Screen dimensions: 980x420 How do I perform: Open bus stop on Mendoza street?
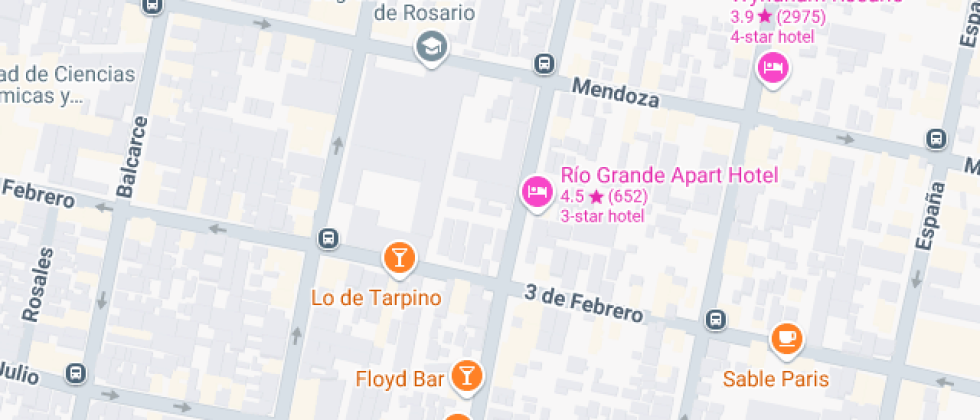pos(543,63)
